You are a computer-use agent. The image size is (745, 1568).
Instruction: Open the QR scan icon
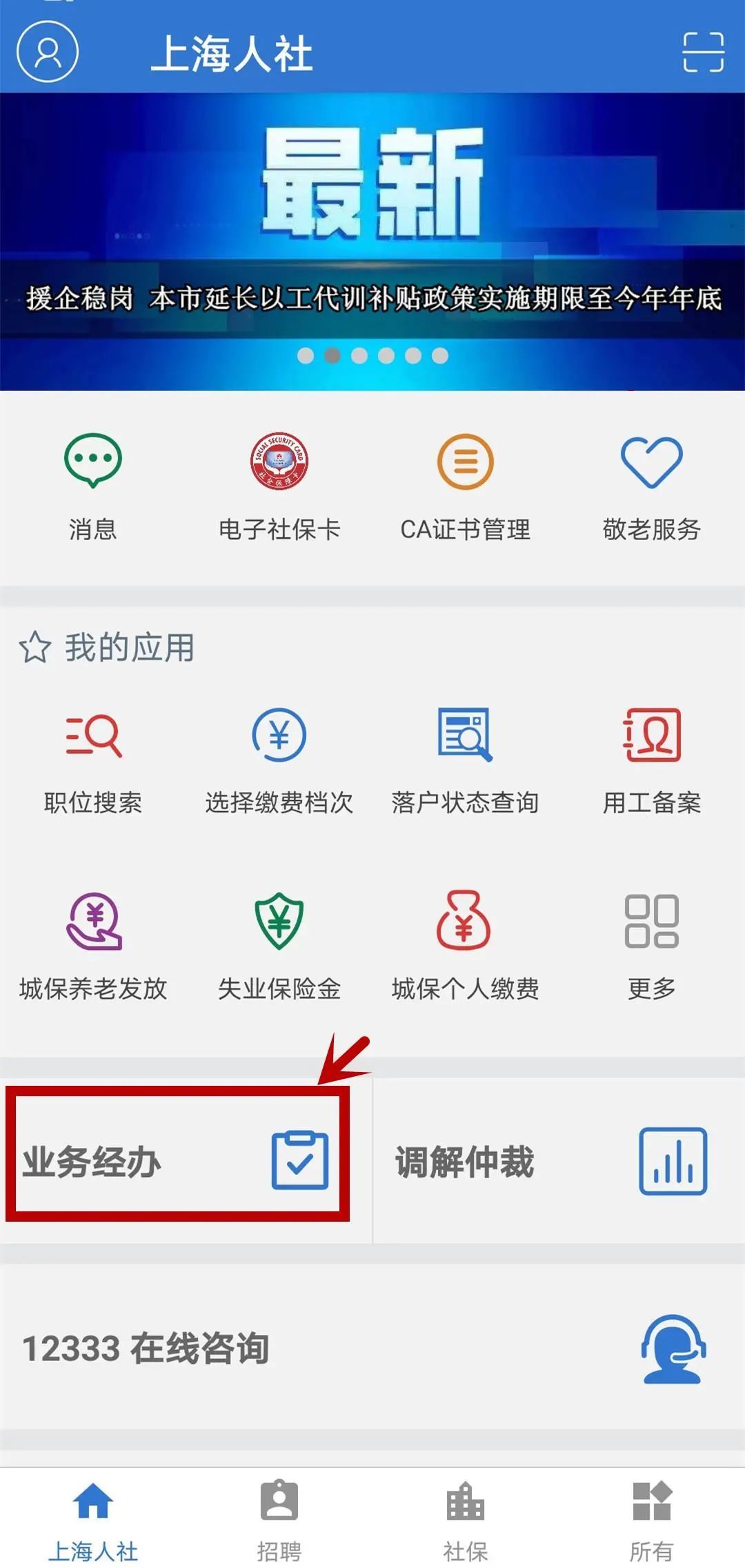[703, 52]
